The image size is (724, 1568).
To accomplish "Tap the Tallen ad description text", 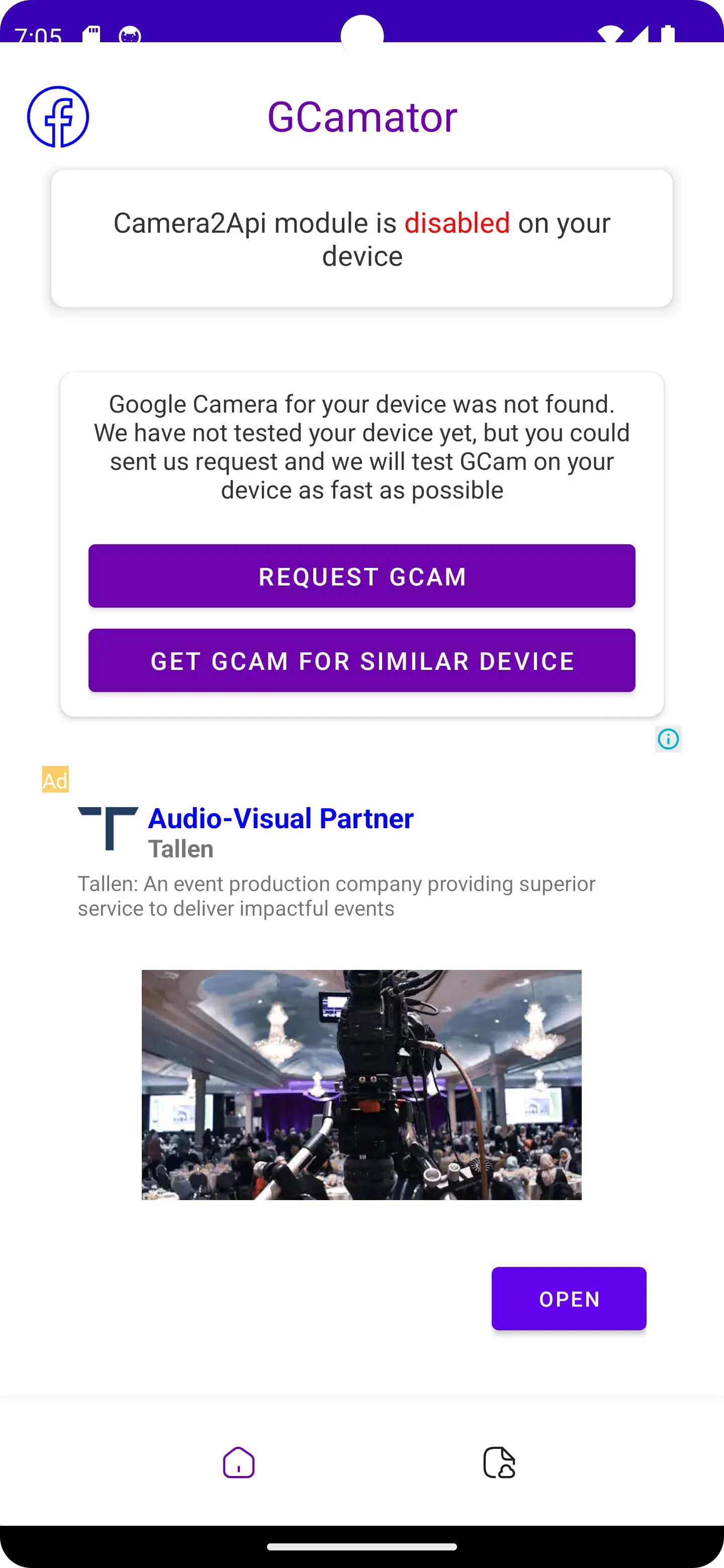I will click(337, 896).
